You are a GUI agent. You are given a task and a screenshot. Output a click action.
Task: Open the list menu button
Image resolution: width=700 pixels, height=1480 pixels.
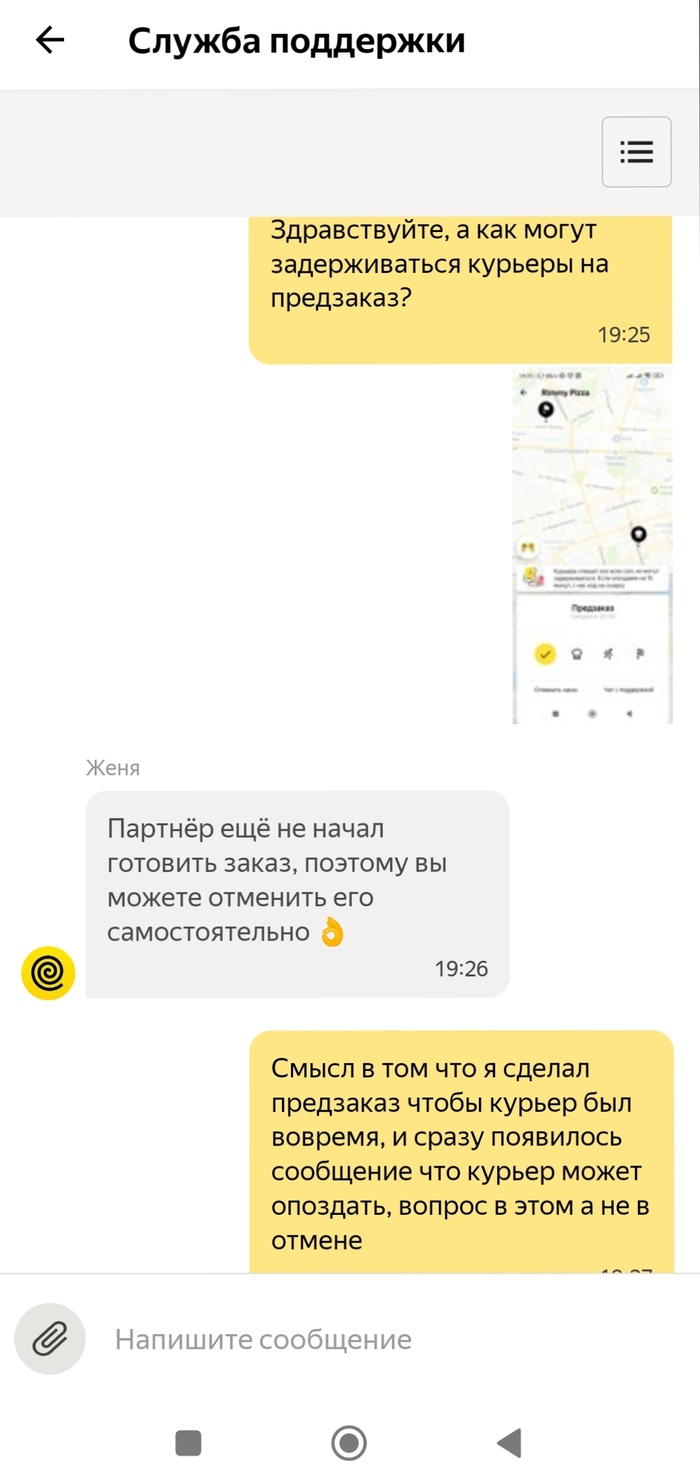[x=636, y=152]
